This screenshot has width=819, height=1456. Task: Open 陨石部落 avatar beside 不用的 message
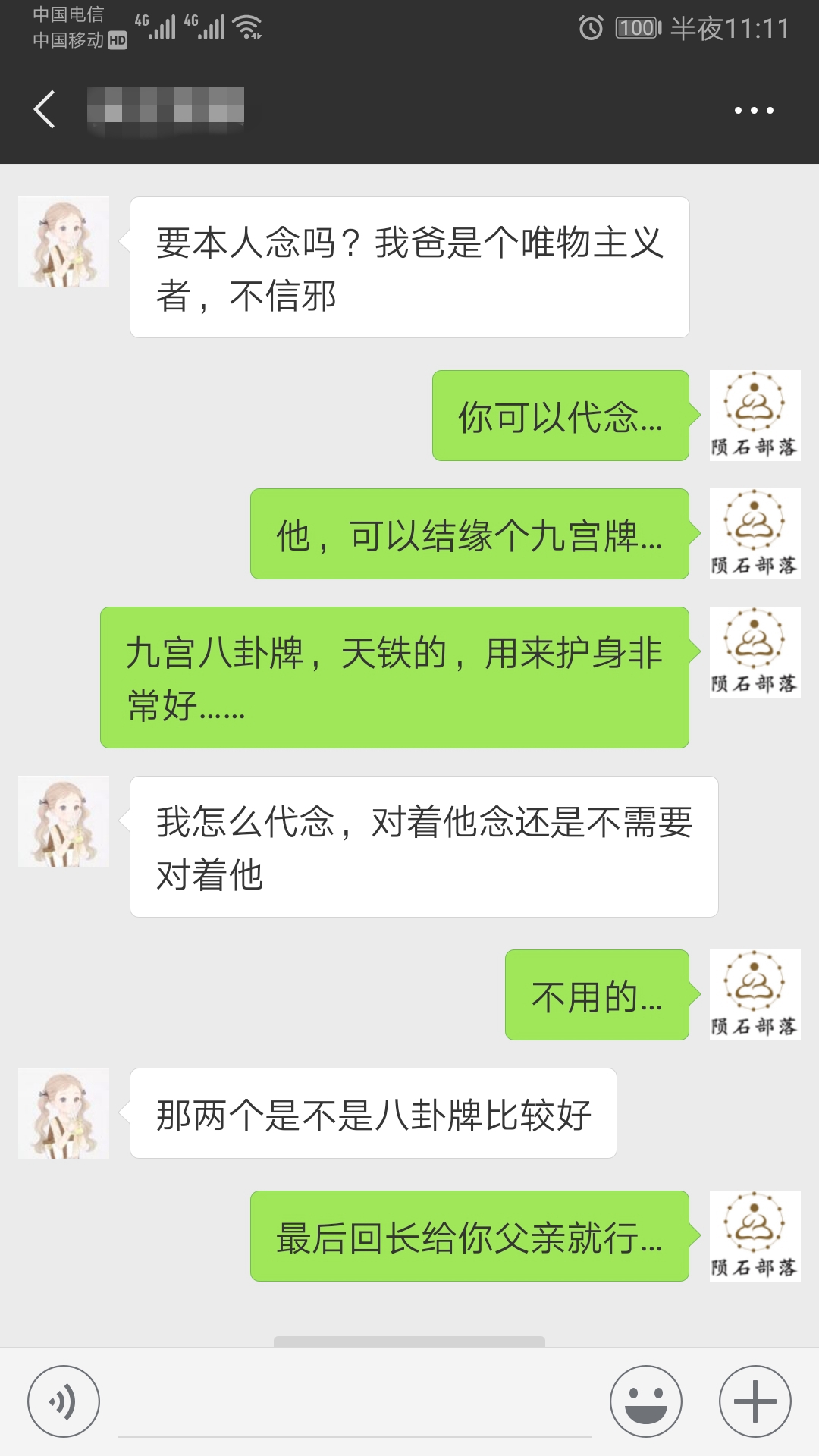[755, 995]
